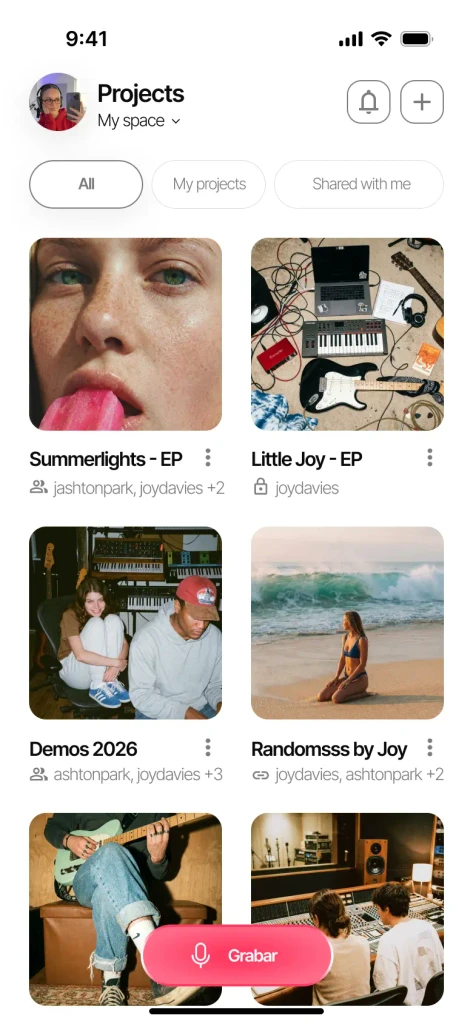
Task: Open the notifications bell
Action: click(x=368, y=102)
